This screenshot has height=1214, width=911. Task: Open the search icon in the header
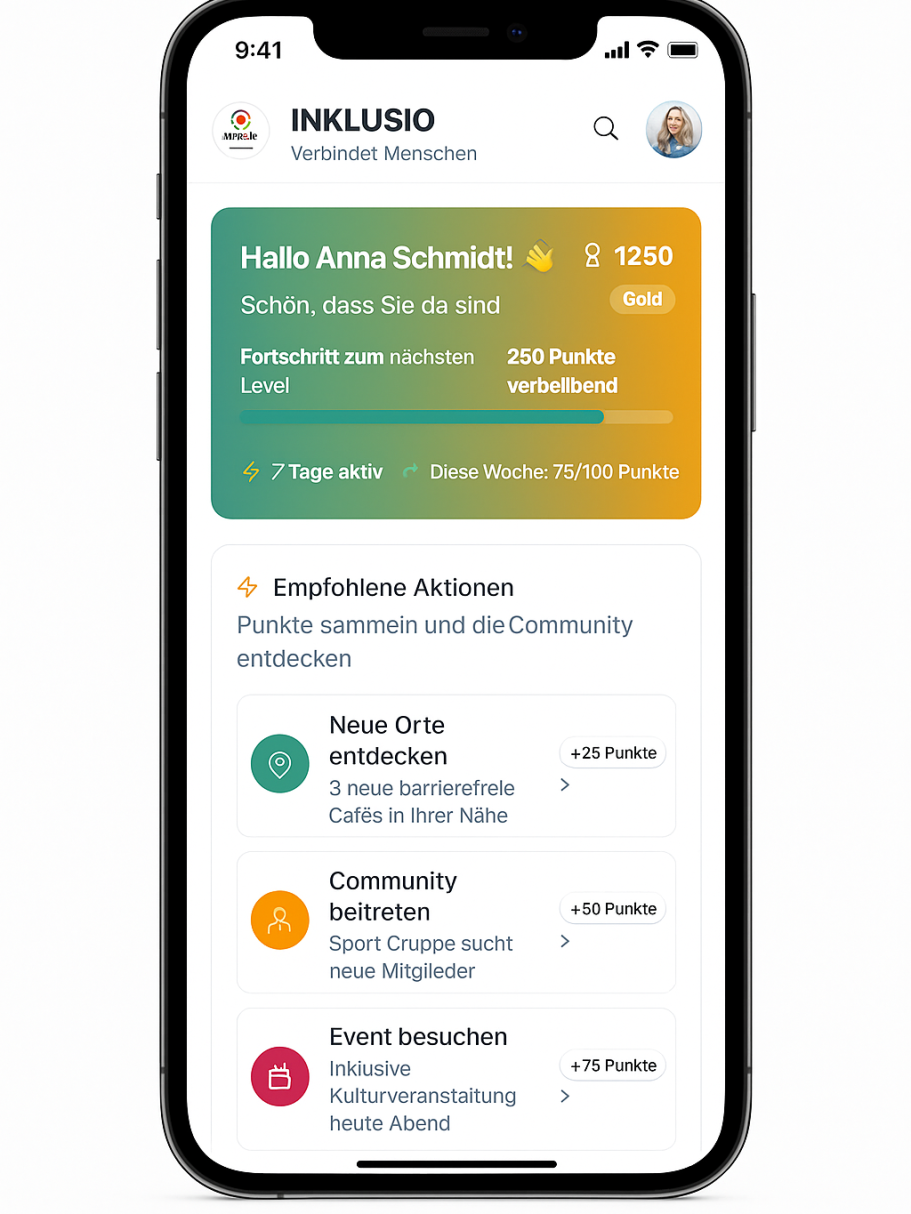(x=605, y=128)
